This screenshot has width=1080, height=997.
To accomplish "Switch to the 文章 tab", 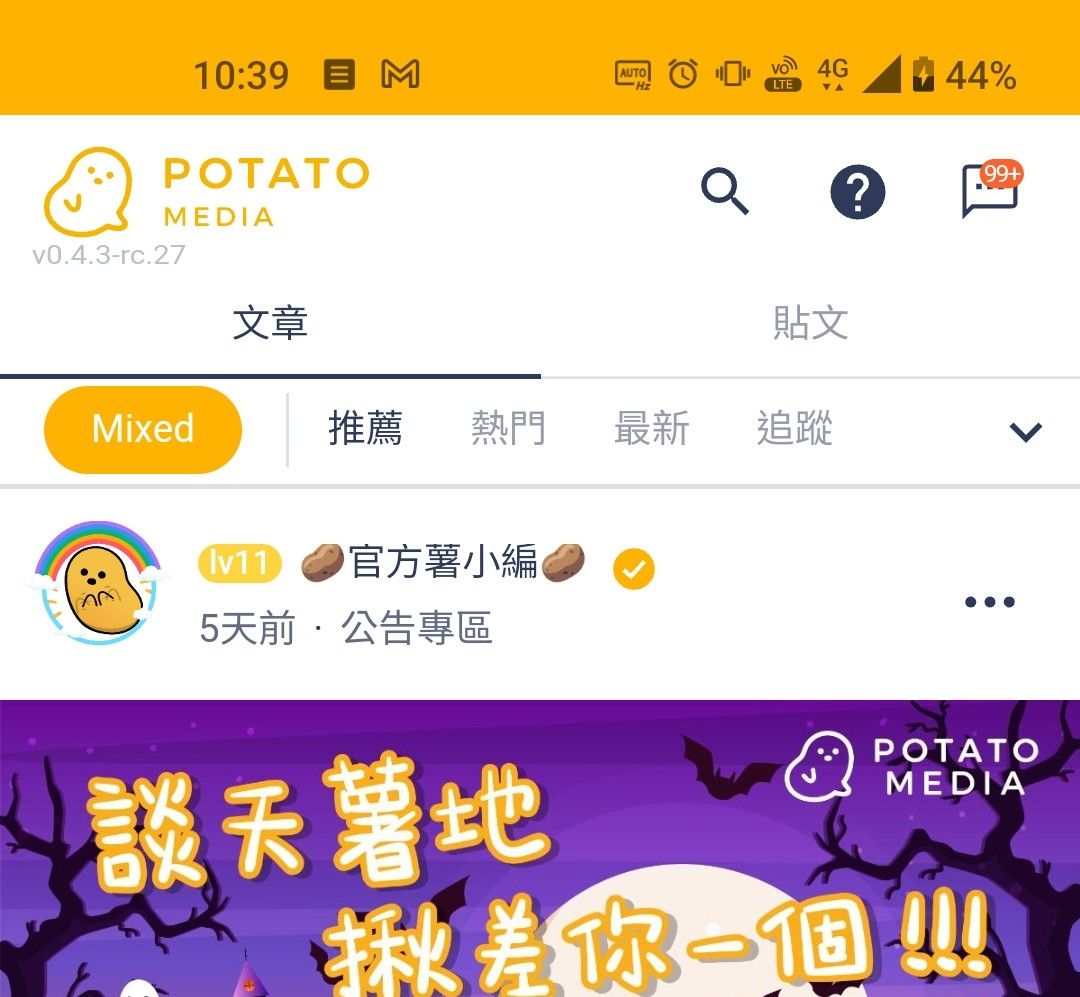I will tap(270, 323).
